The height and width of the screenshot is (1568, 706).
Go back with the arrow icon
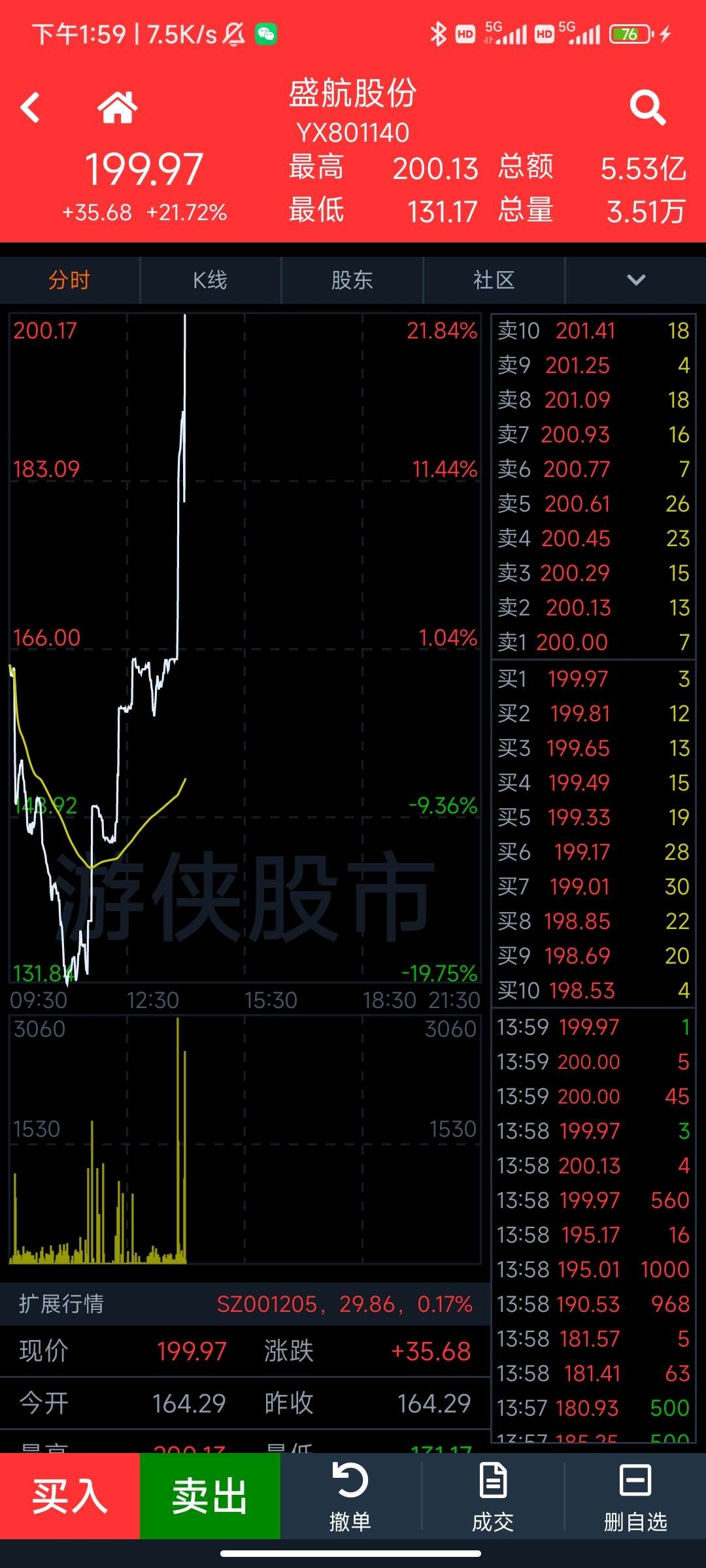[30, 108]
